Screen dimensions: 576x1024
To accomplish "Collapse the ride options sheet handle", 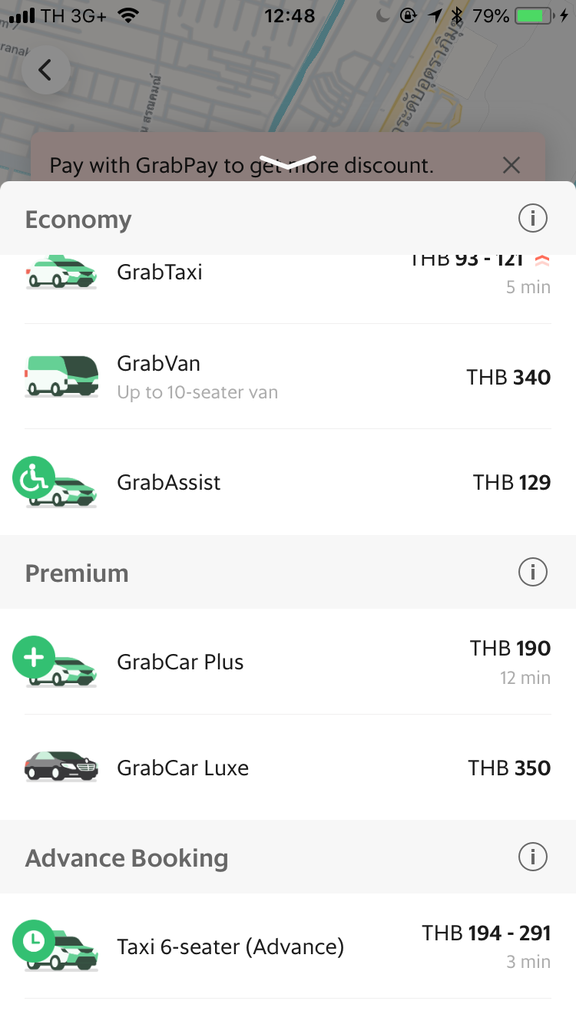I will [288, 162].
